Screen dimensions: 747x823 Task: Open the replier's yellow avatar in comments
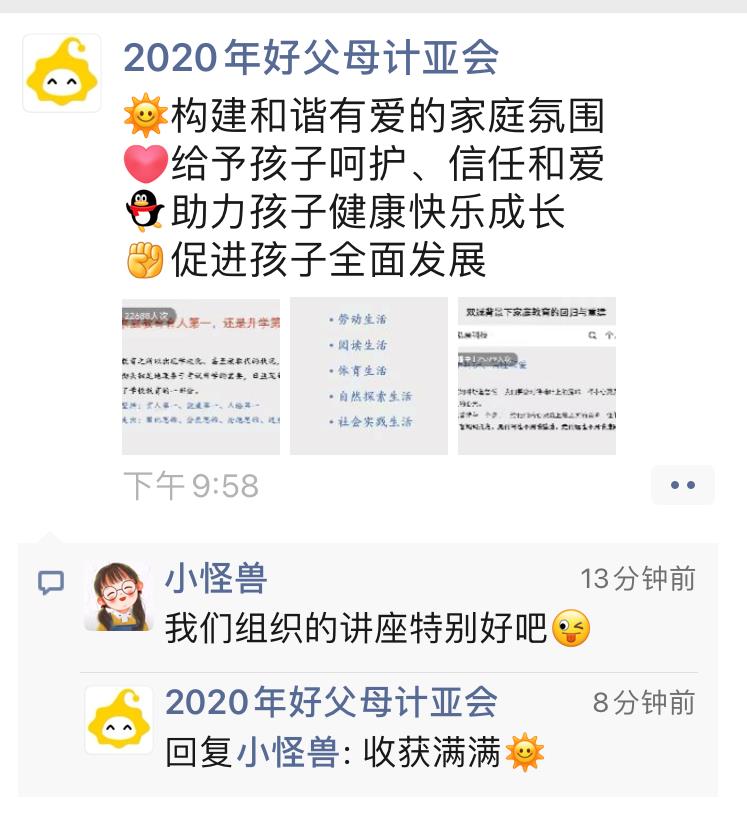coord(117,720)
